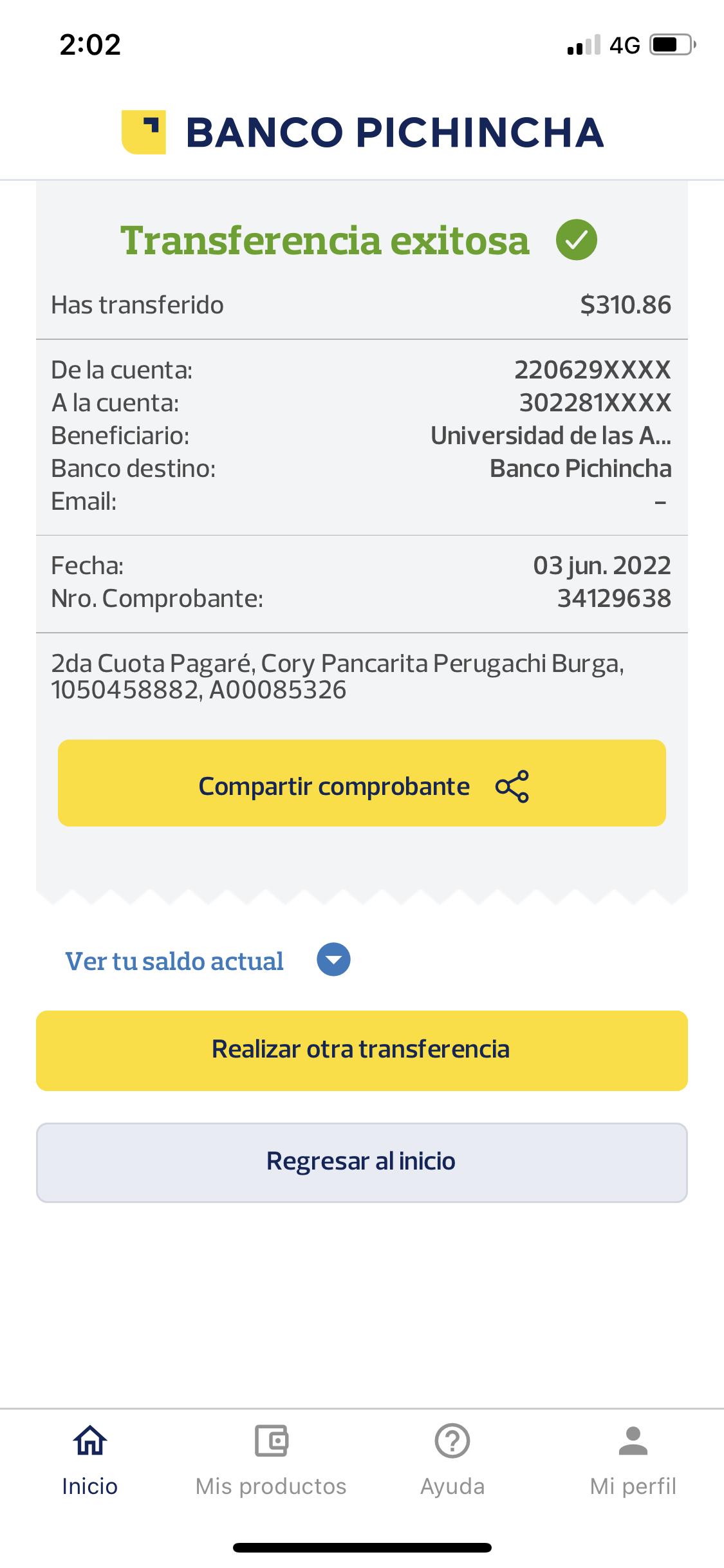Switch to Mi perfil tab

point(633,1460)
